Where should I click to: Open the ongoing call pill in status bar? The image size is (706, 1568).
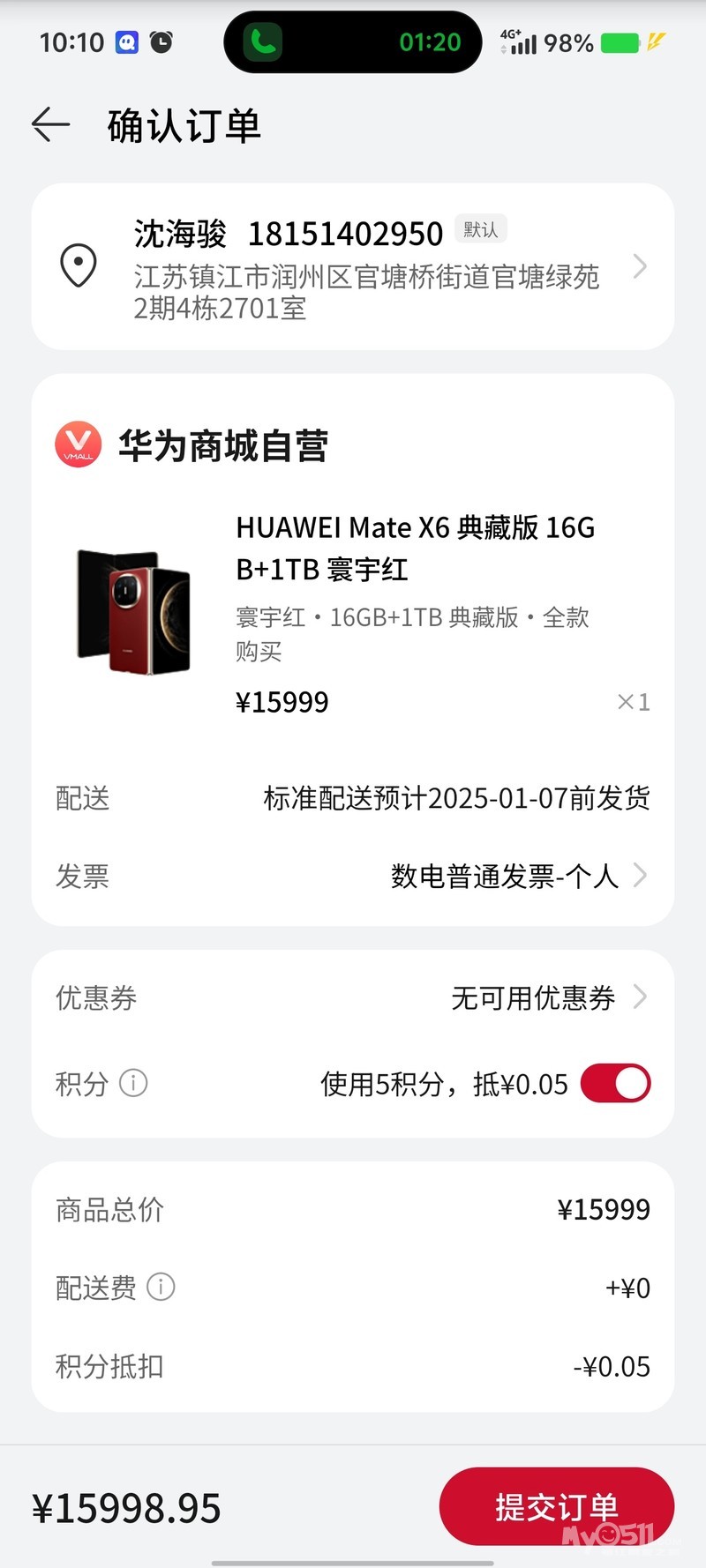pyautogui.click(x=353, y=41)
